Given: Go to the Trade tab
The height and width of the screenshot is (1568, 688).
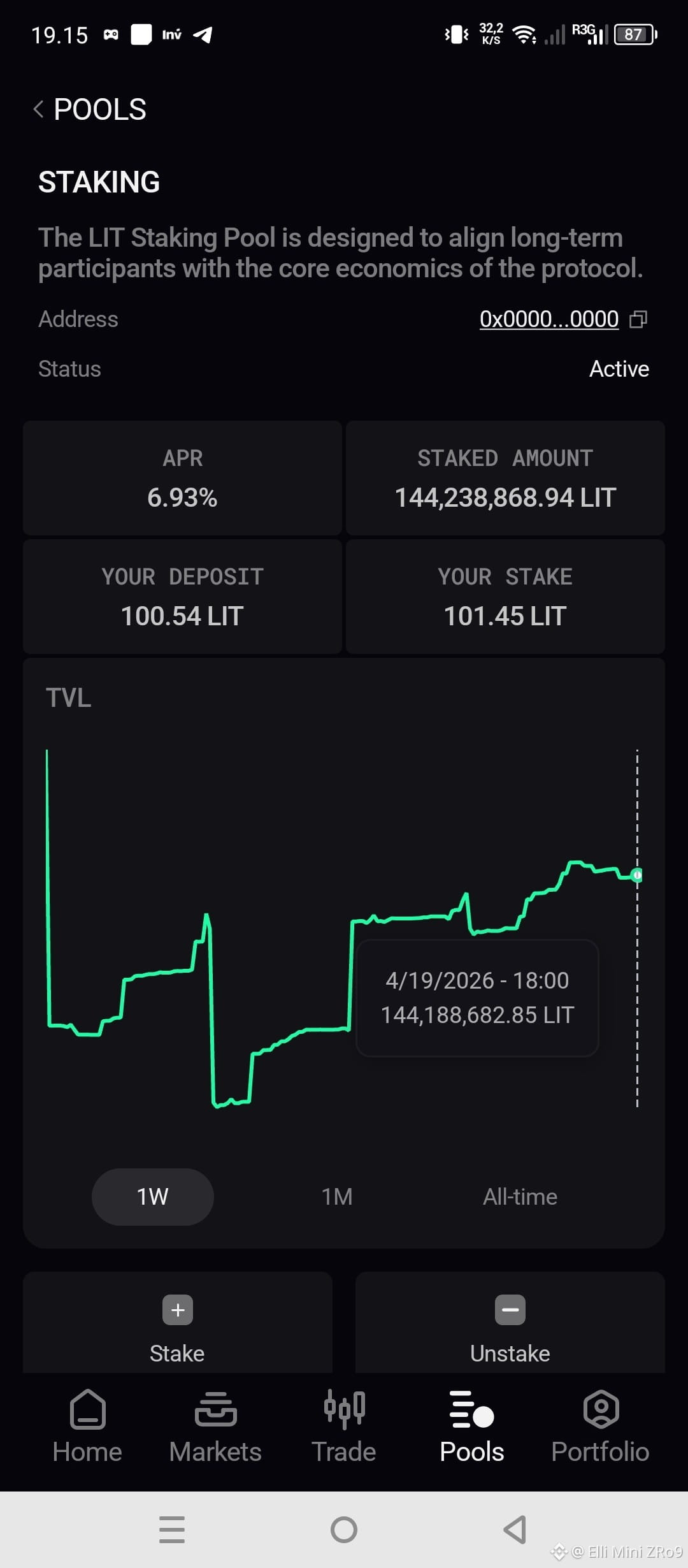Looking at the screenshot, I should pyautogui.click(x=344, y=1427).
